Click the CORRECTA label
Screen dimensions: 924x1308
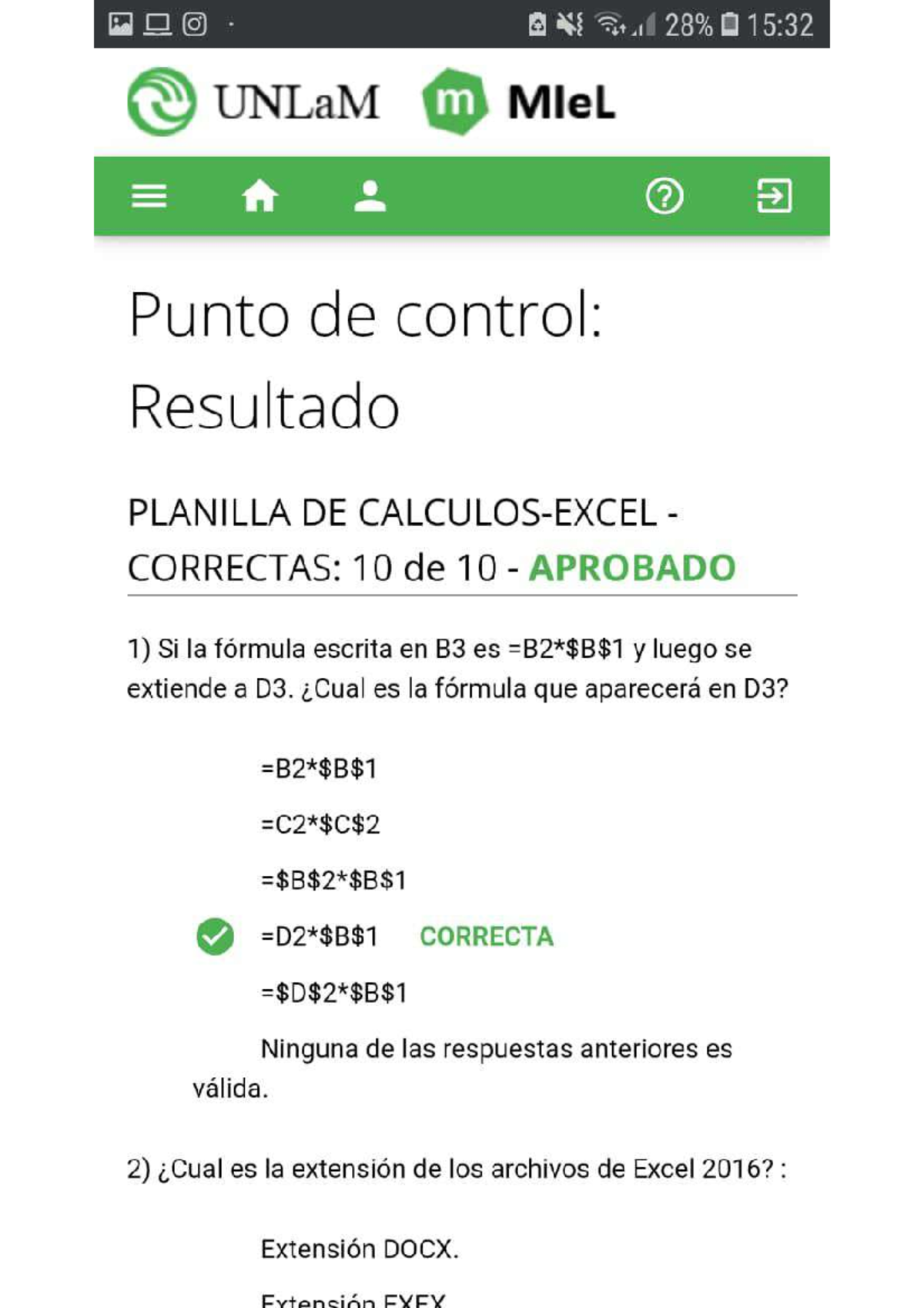486,937
